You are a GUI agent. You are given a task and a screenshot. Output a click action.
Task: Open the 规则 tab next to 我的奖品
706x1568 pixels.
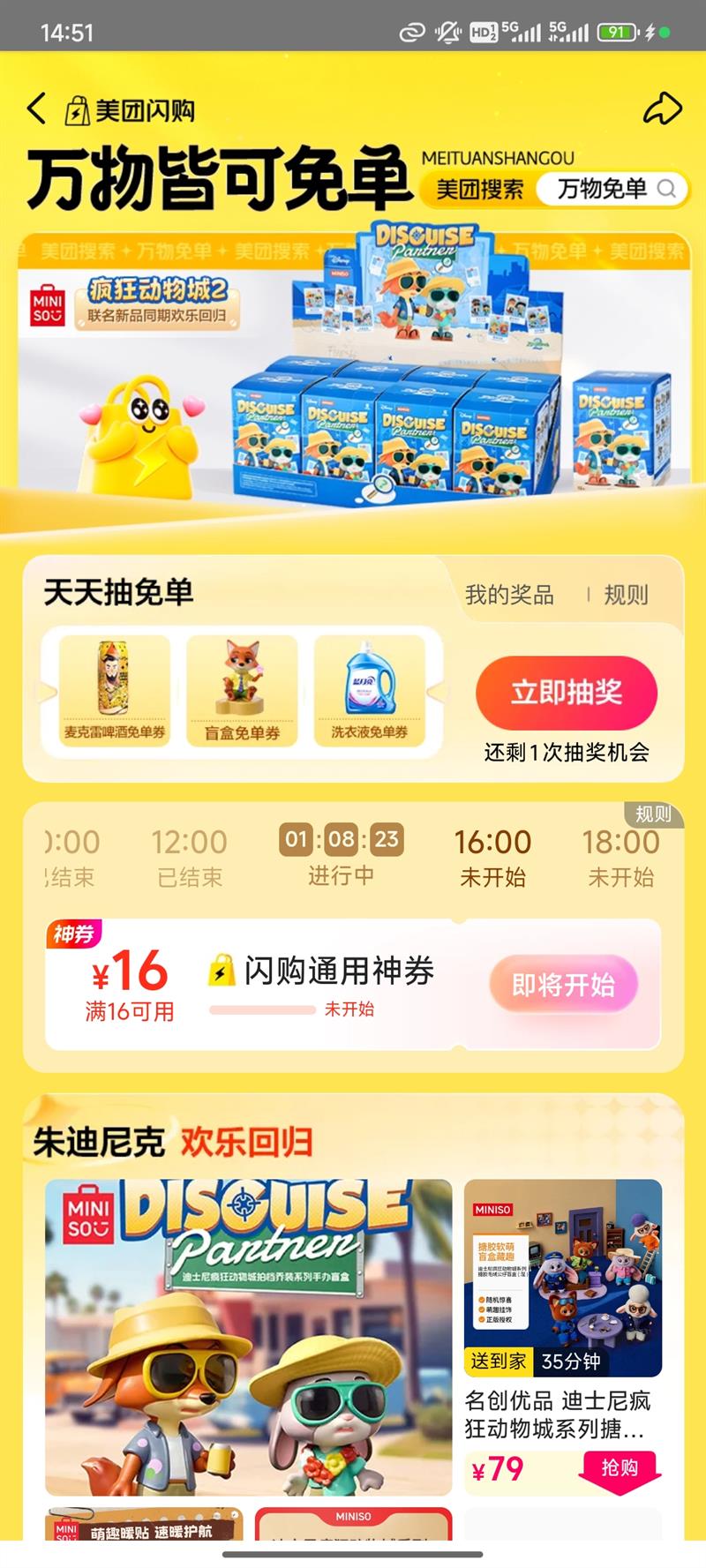click(x=627, y=596)
